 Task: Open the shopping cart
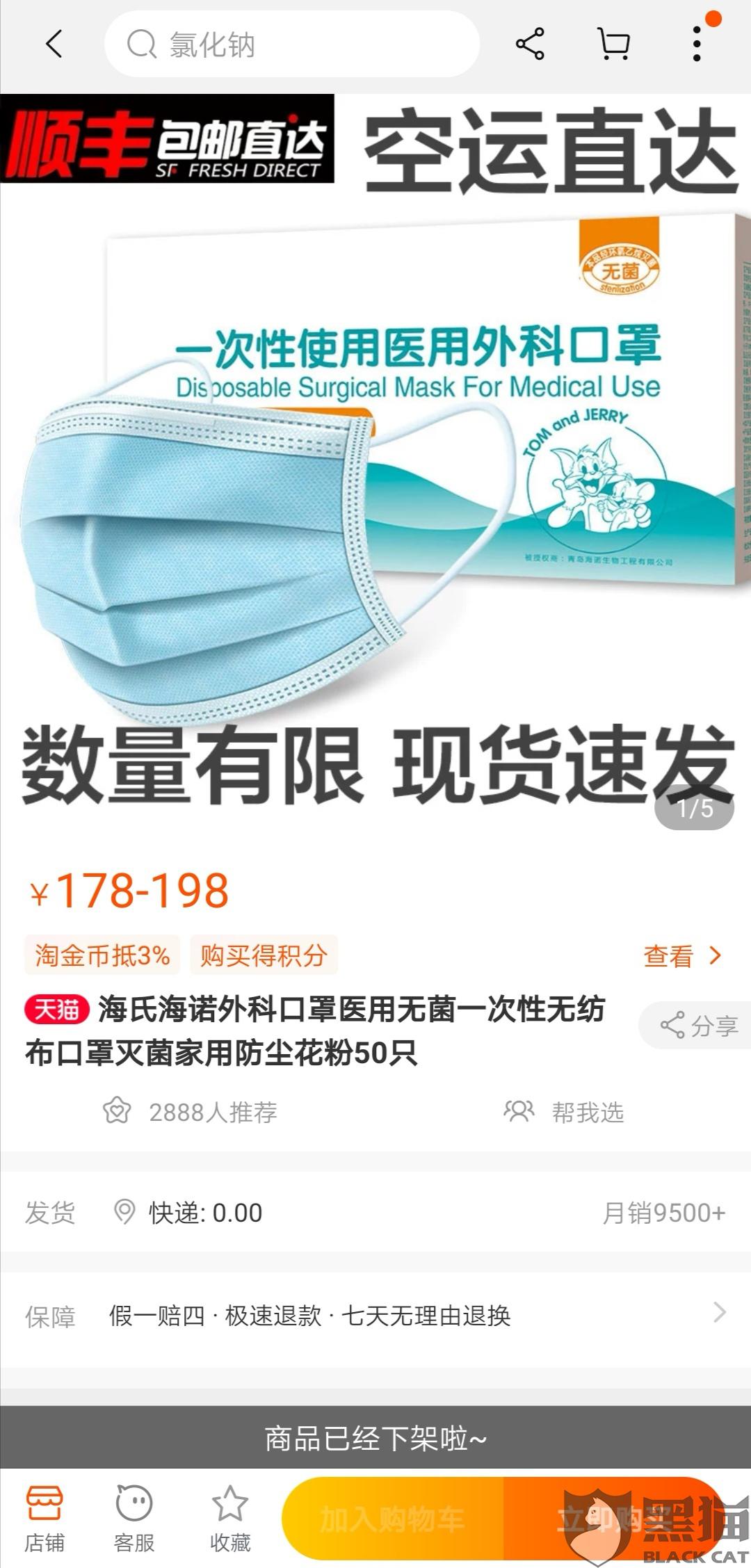pyautogui.click(x=613, y=45)
